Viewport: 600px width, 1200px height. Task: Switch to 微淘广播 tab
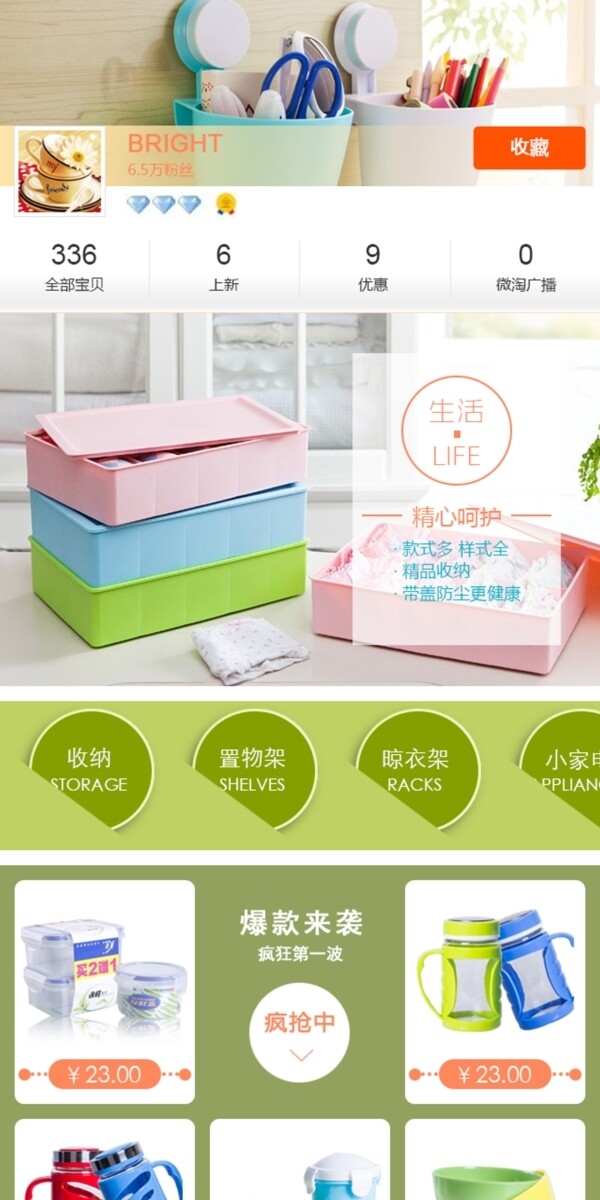[x=525, y=267]
